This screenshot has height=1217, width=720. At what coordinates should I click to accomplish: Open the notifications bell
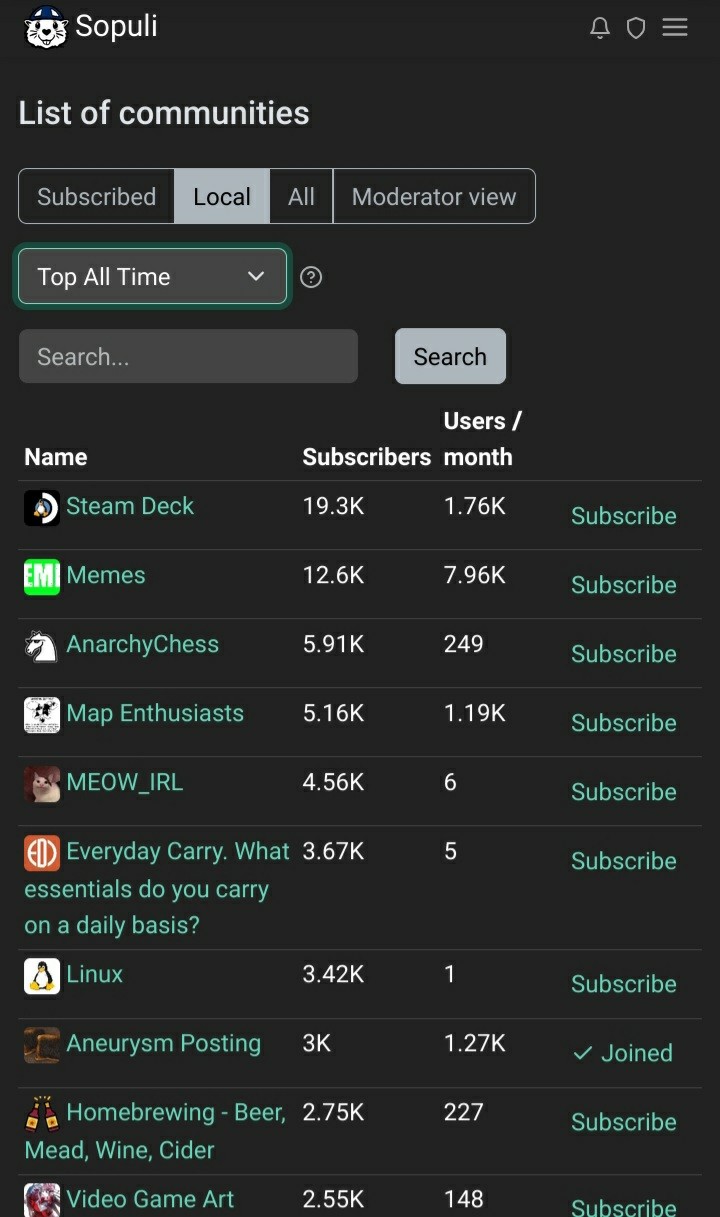coord(600,28)
